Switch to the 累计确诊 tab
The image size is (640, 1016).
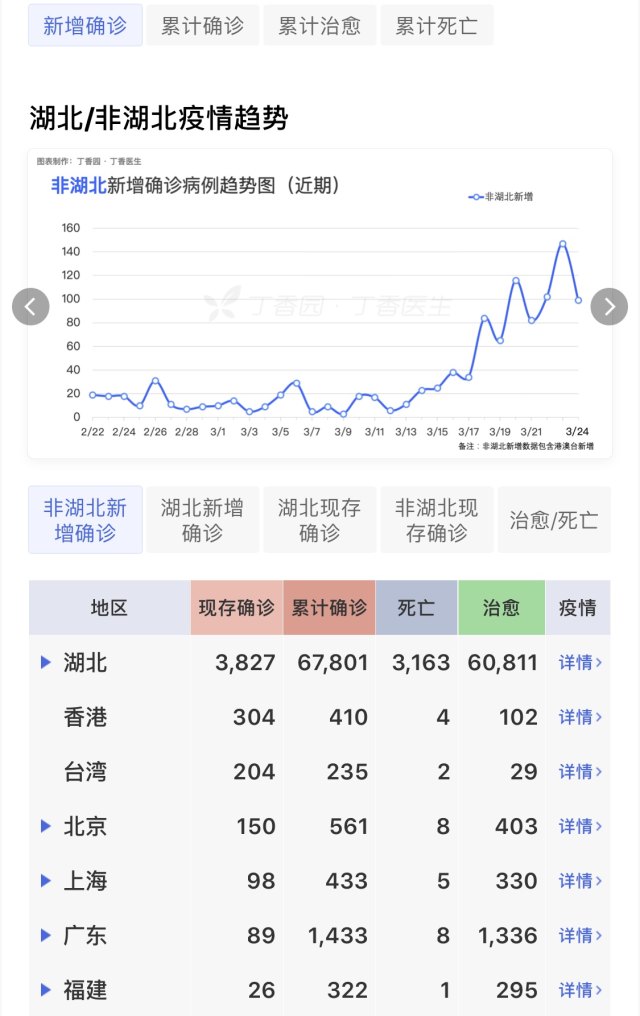click(202, 26)
